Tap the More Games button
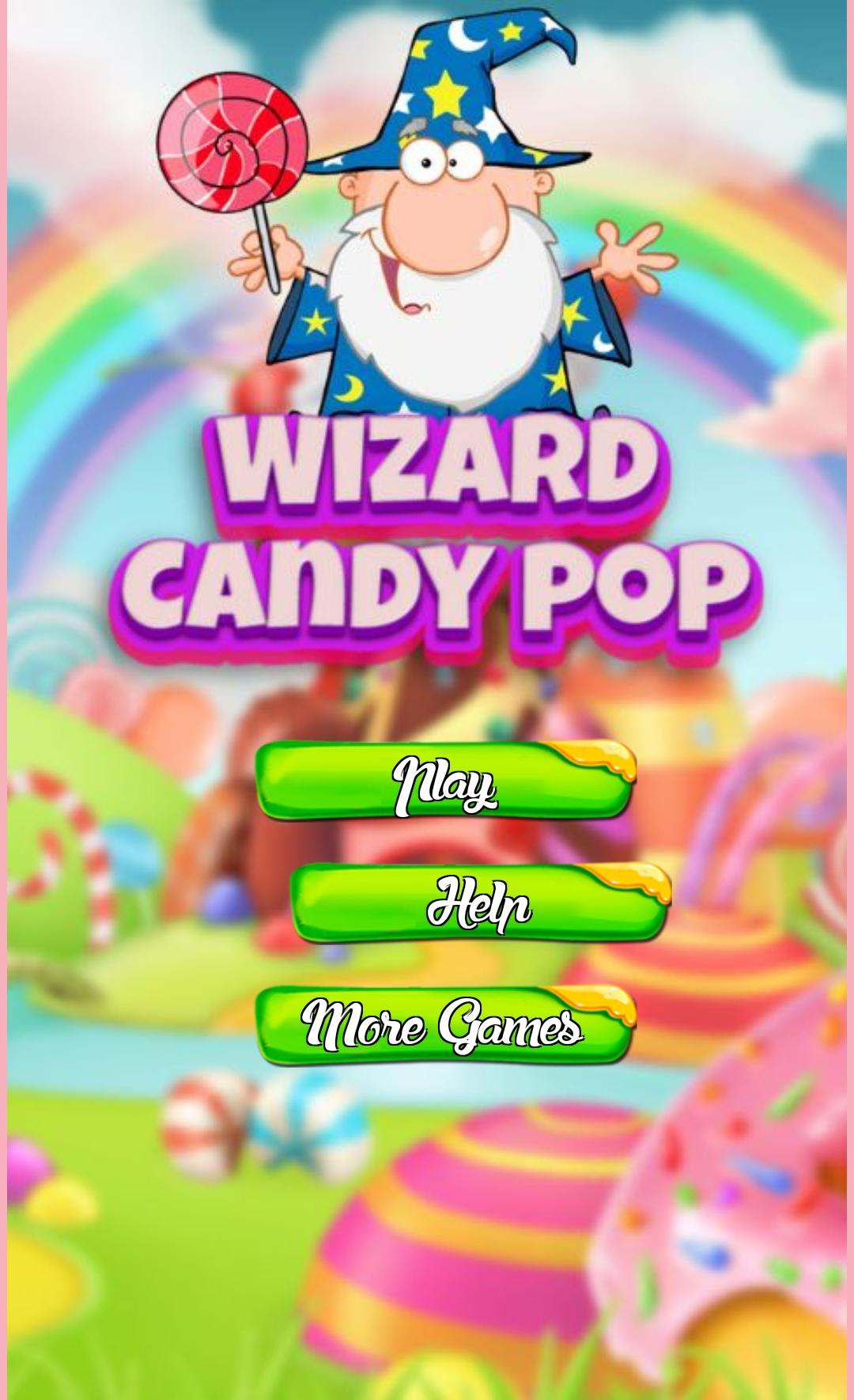Screen dimensions: 854x1400 pyautogui.click(x=444, y=1024)
